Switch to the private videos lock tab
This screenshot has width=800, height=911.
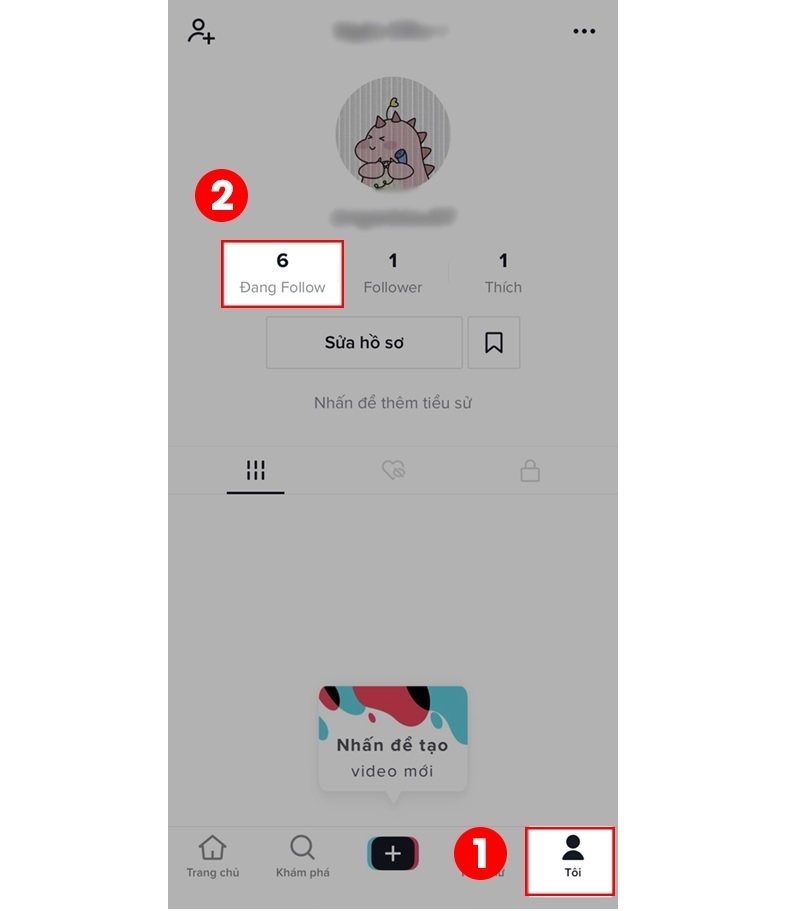tap(530, 471)
